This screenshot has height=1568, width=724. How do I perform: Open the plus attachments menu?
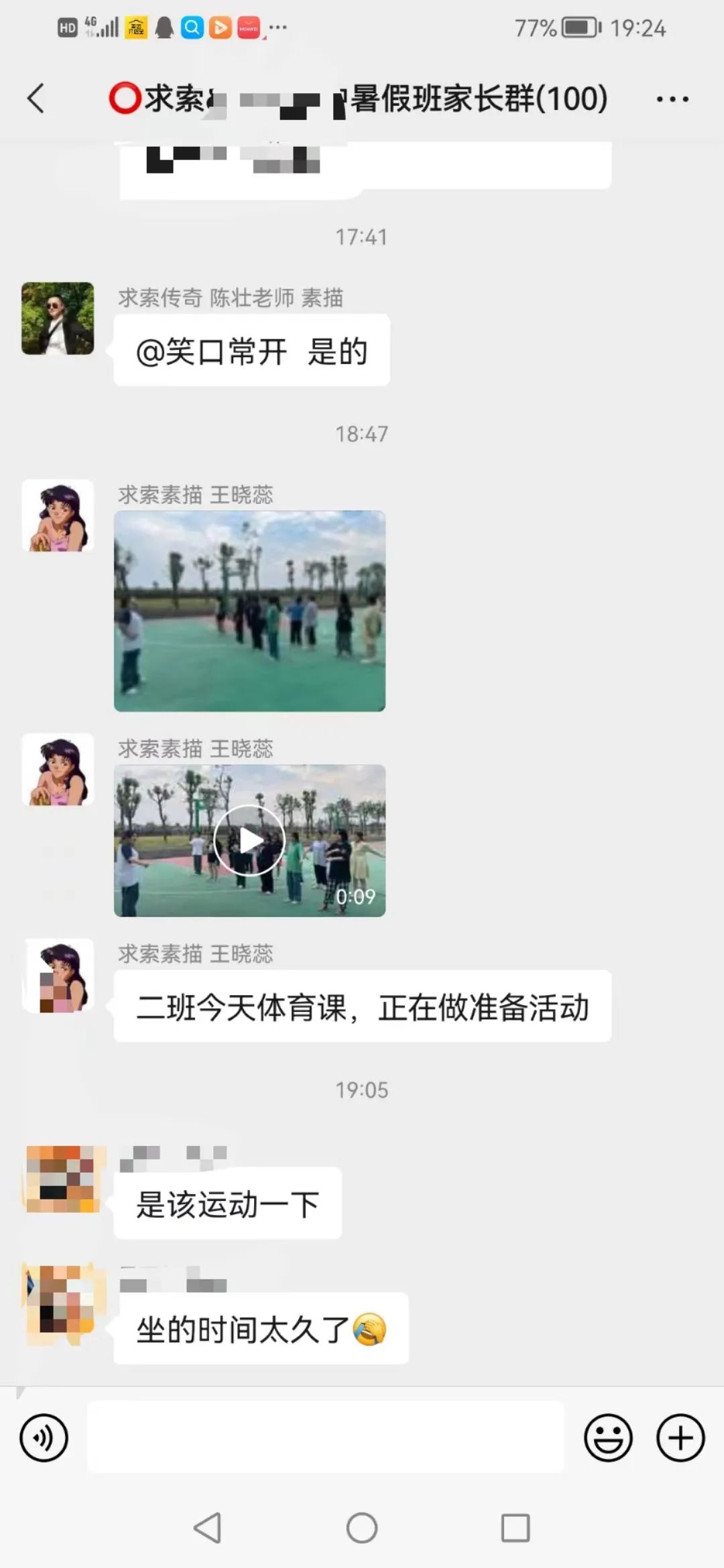[680, 1437]
